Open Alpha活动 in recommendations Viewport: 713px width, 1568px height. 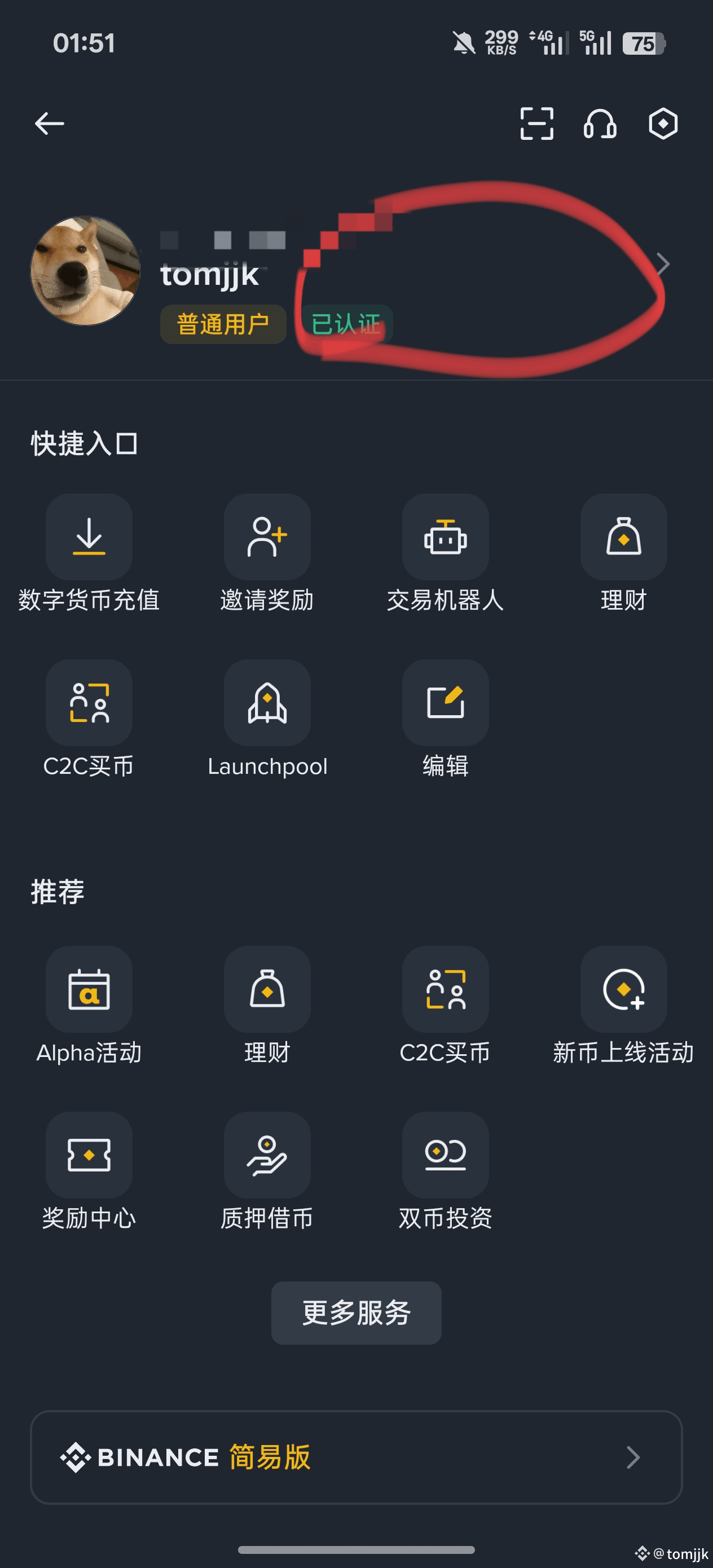[x=89, y=989]
